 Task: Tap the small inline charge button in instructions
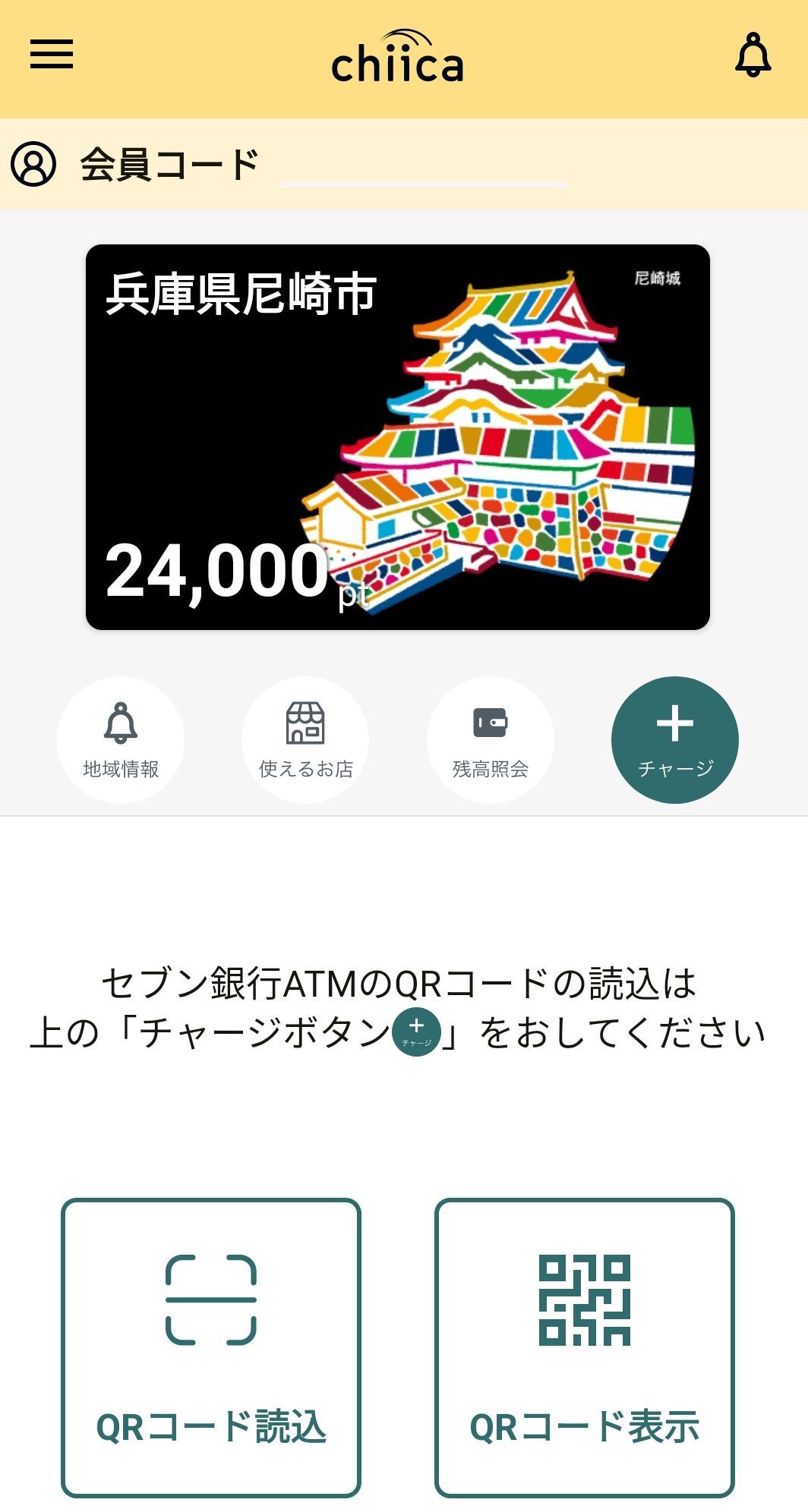(416, 1030)
